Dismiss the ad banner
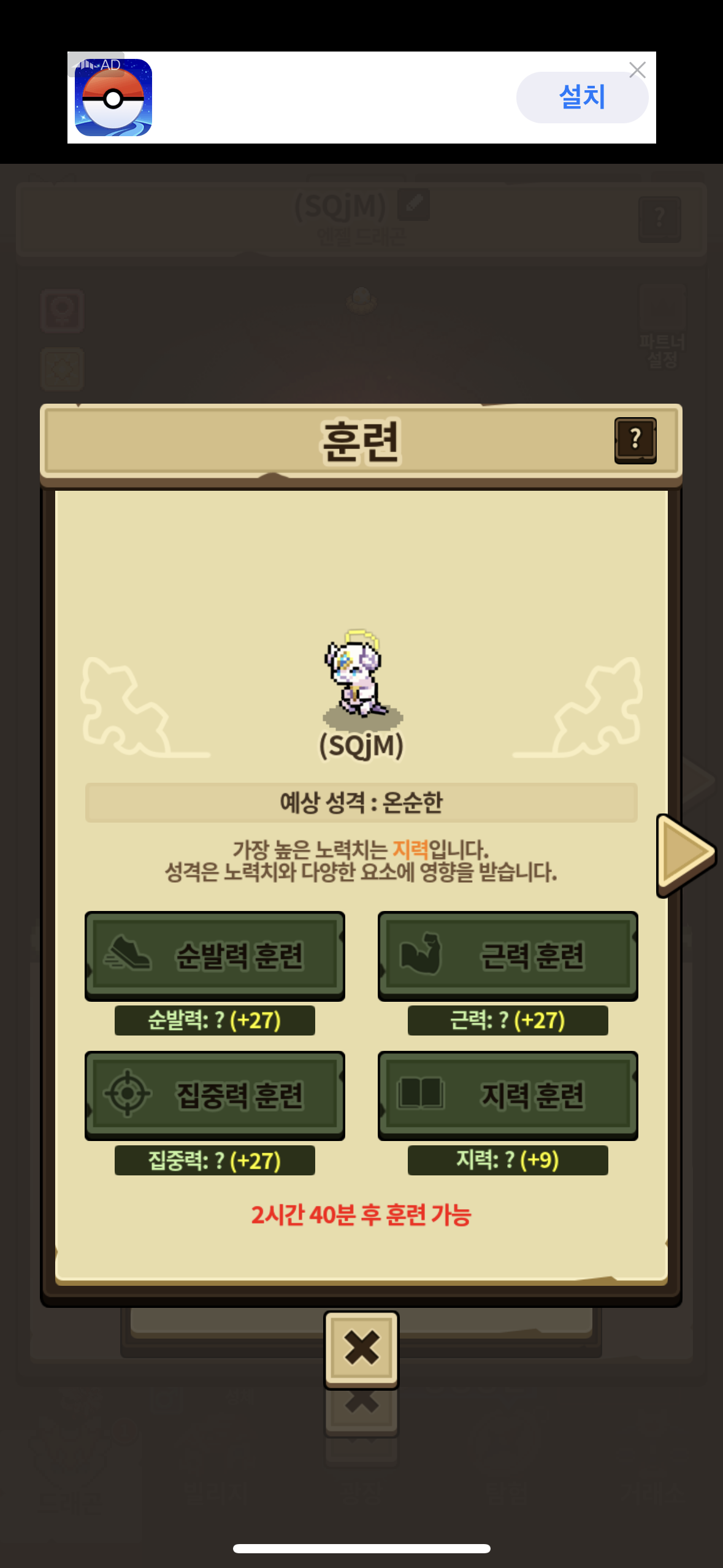This screenshot has width=723, height=1568. pos(637,70)
